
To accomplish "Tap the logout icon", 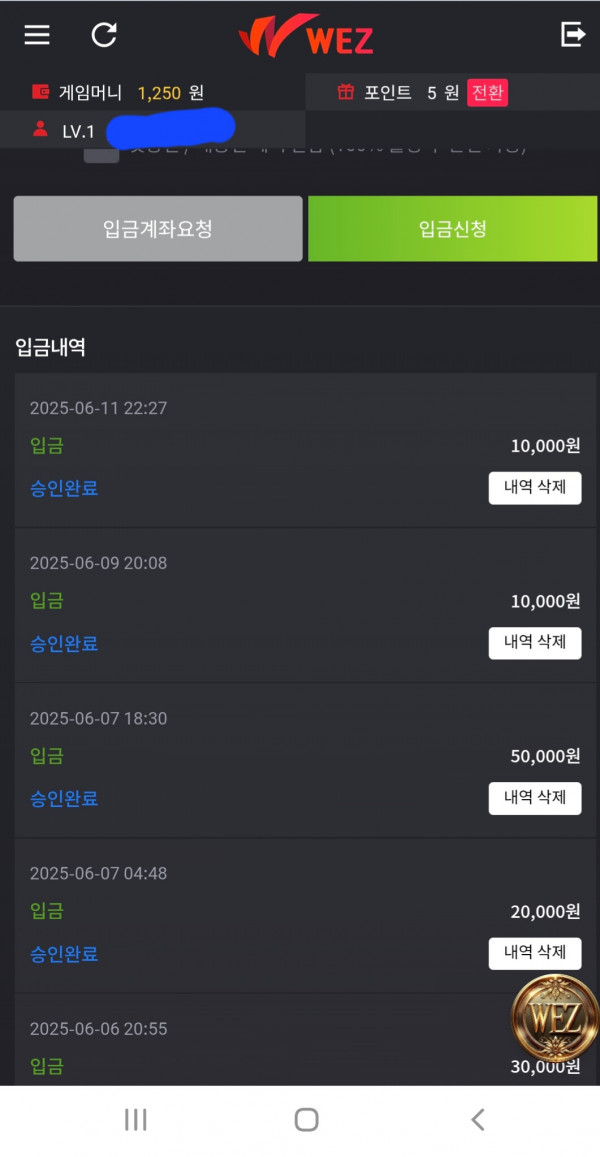I will coord(573,34).
